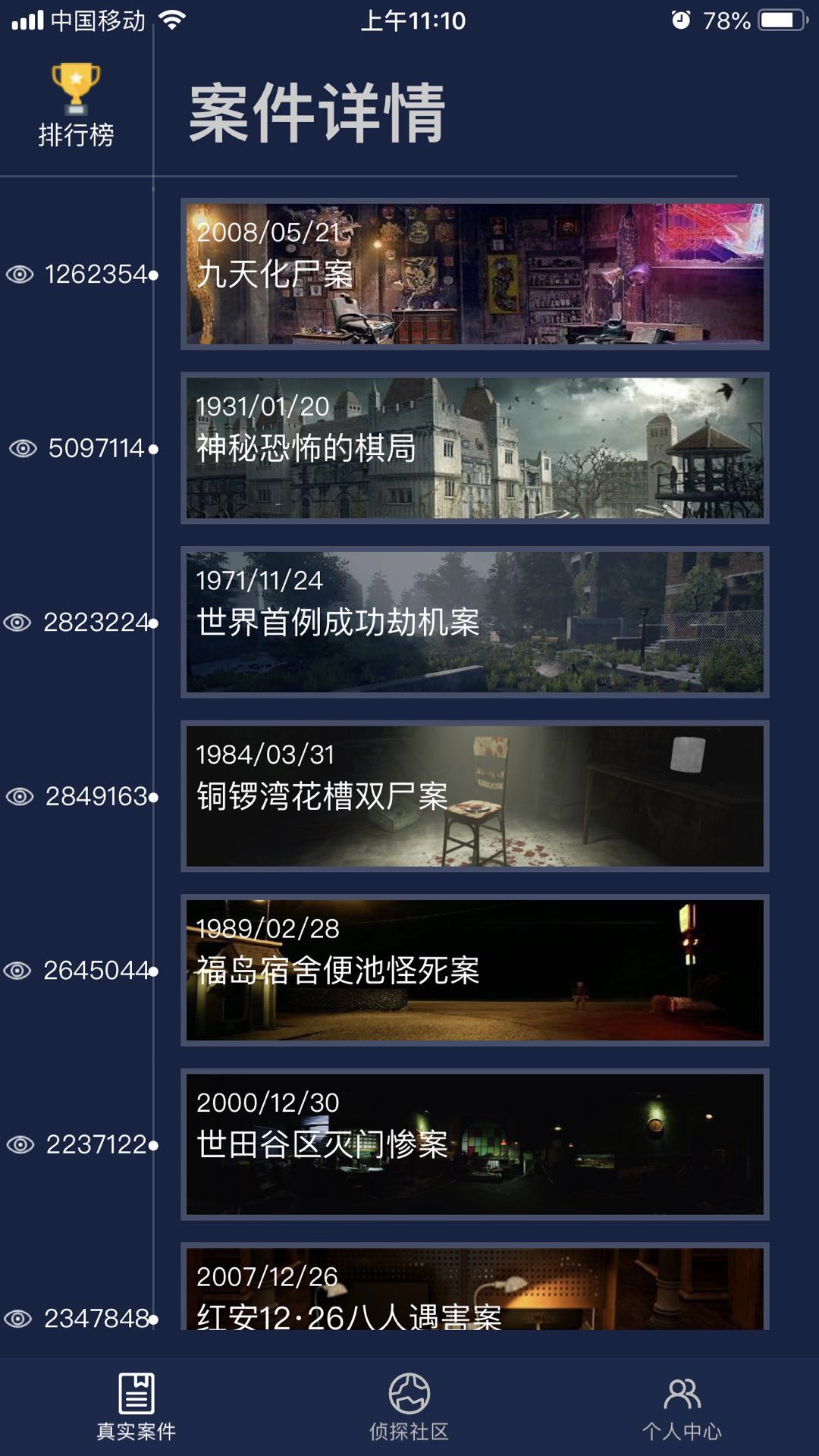Viewport: 819px width, 1456px height.
Task: Open the 九天化尸案 case card
Action: click(475, 274)
